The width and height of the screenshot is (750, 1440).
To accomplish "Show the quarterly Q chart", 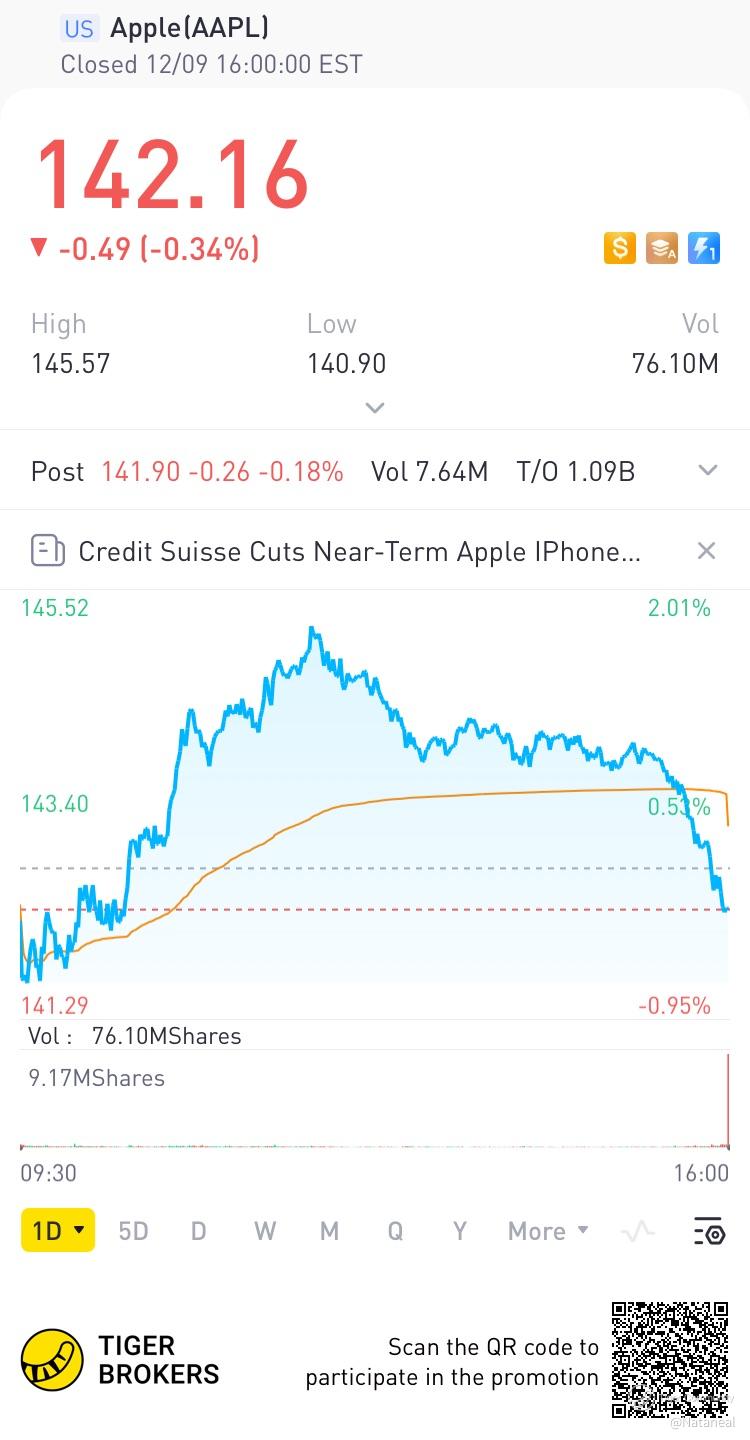I will point(395,1231).
